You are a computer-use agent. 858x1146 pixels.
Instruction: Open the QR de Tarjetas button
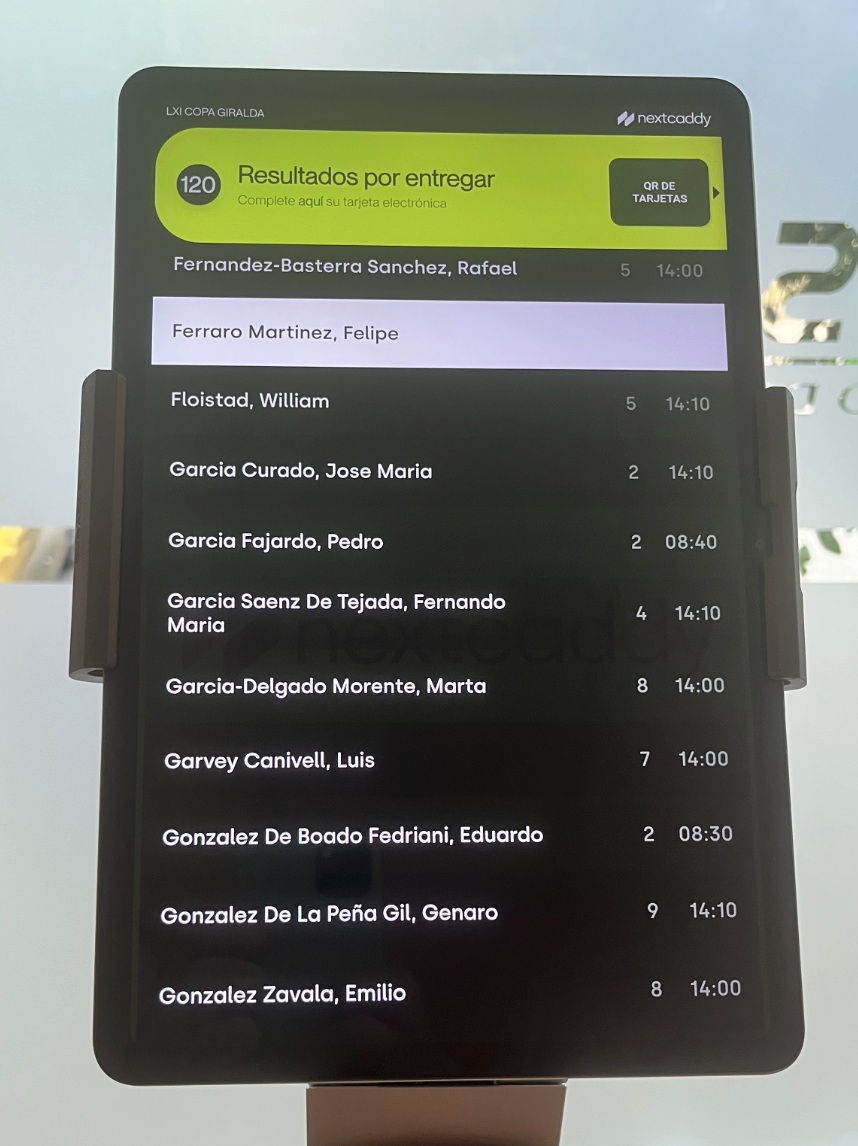(x=659, y=192)
